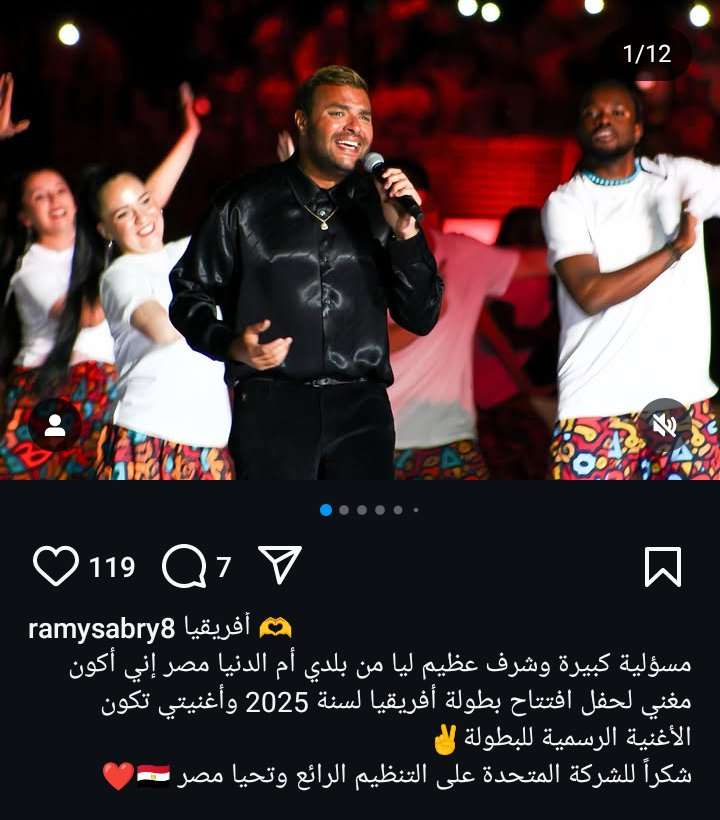Open comments on this post

(184, 567)
